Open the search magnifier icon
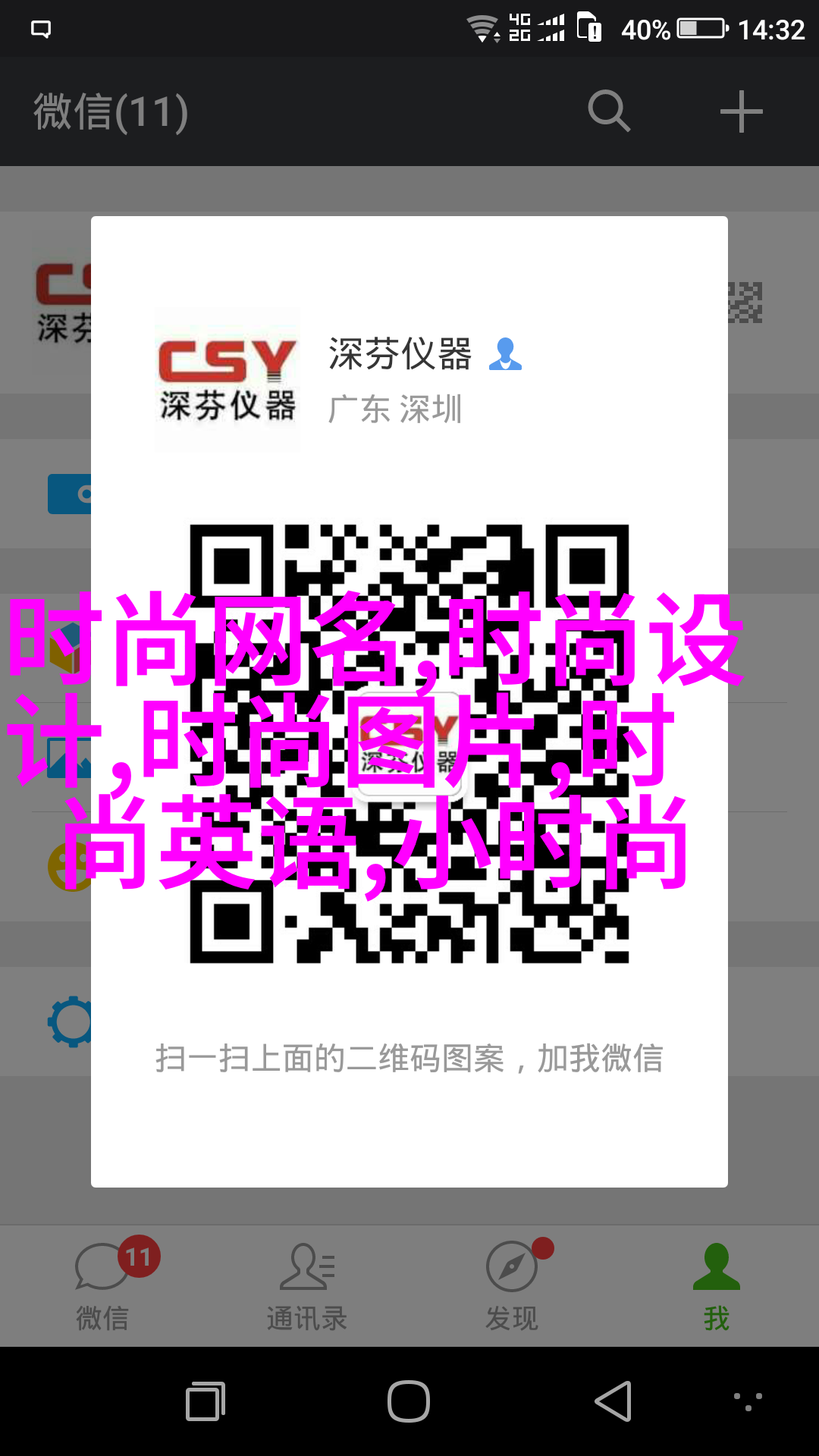This screenshot has width=819, height=1456. [x=609, y=111]
